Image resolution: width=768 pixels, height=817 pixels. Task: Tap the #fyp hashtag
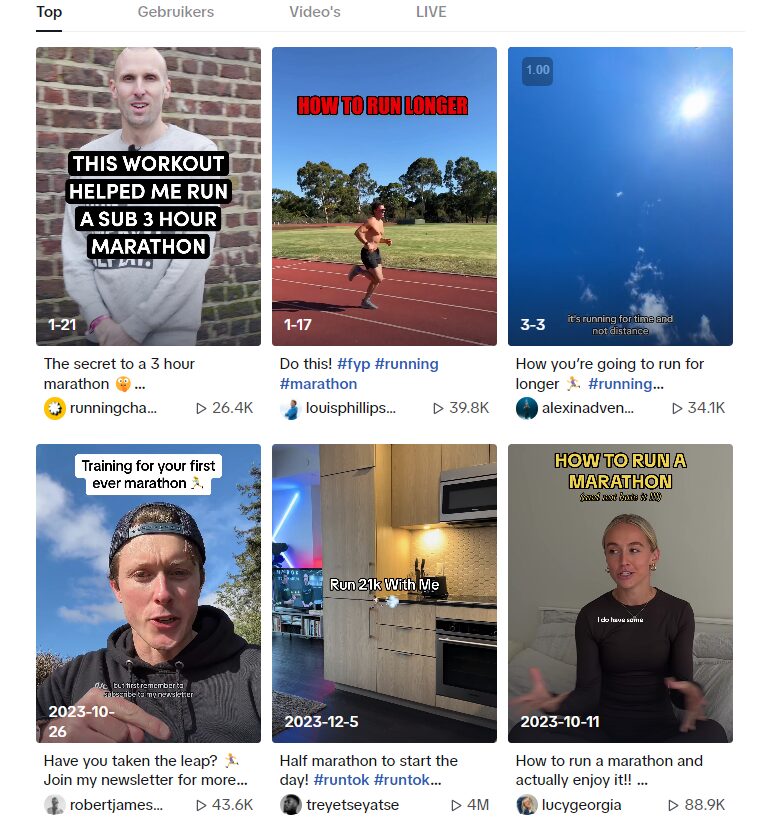point(353,364)
